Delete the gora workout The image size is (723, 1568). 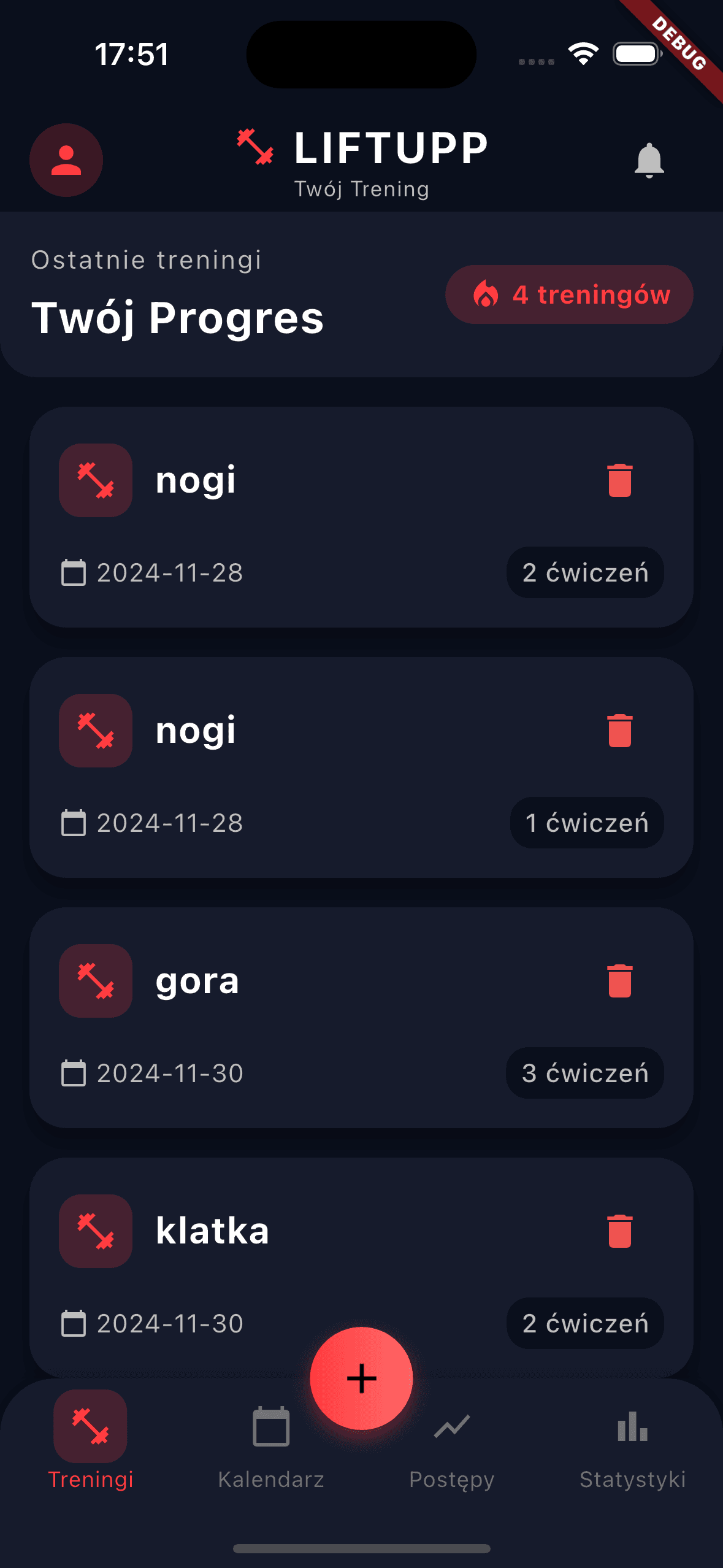click(x=619, y=981)
